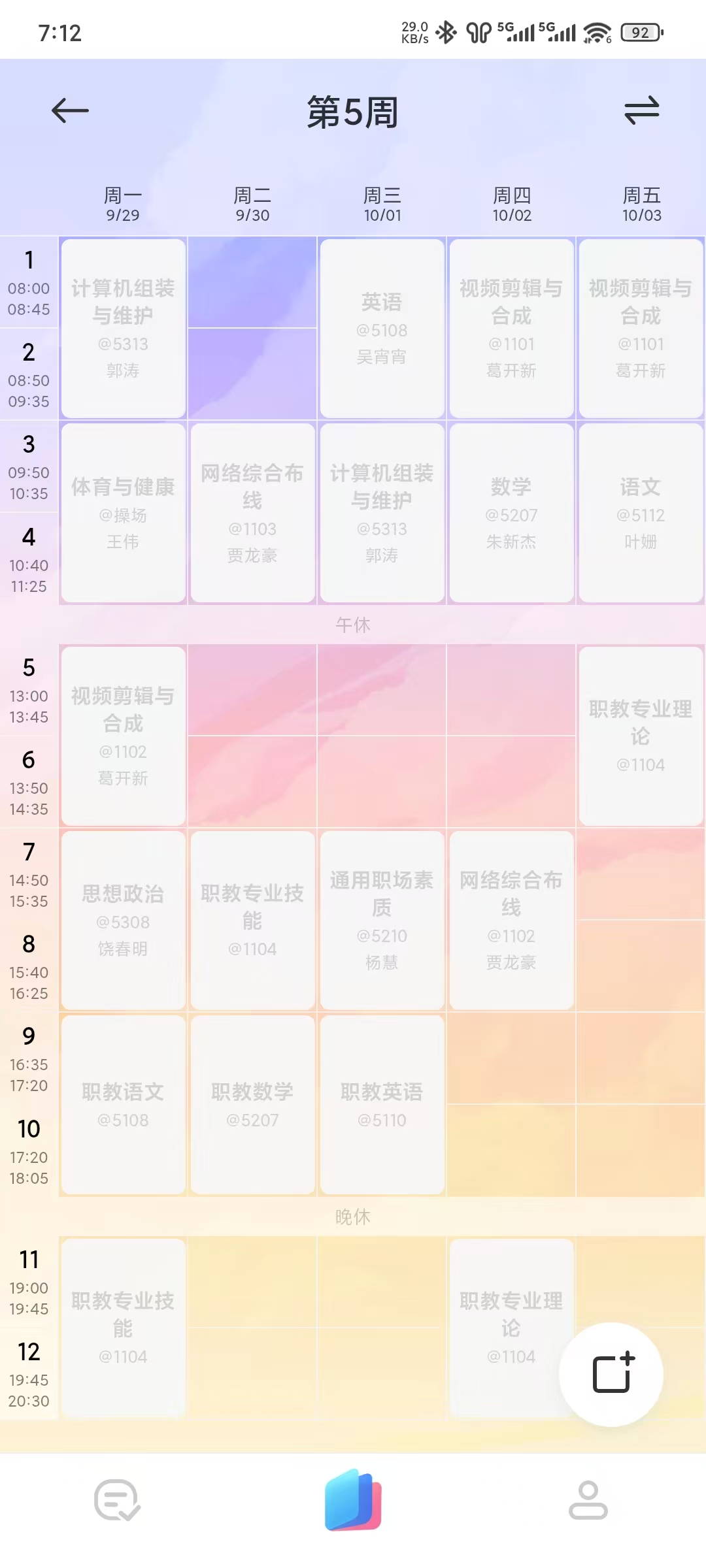This screenshot has height=1568, width=706.
Task: Open Wednesday's 通用职场素质 class card
Action: (x=382, y=920)
